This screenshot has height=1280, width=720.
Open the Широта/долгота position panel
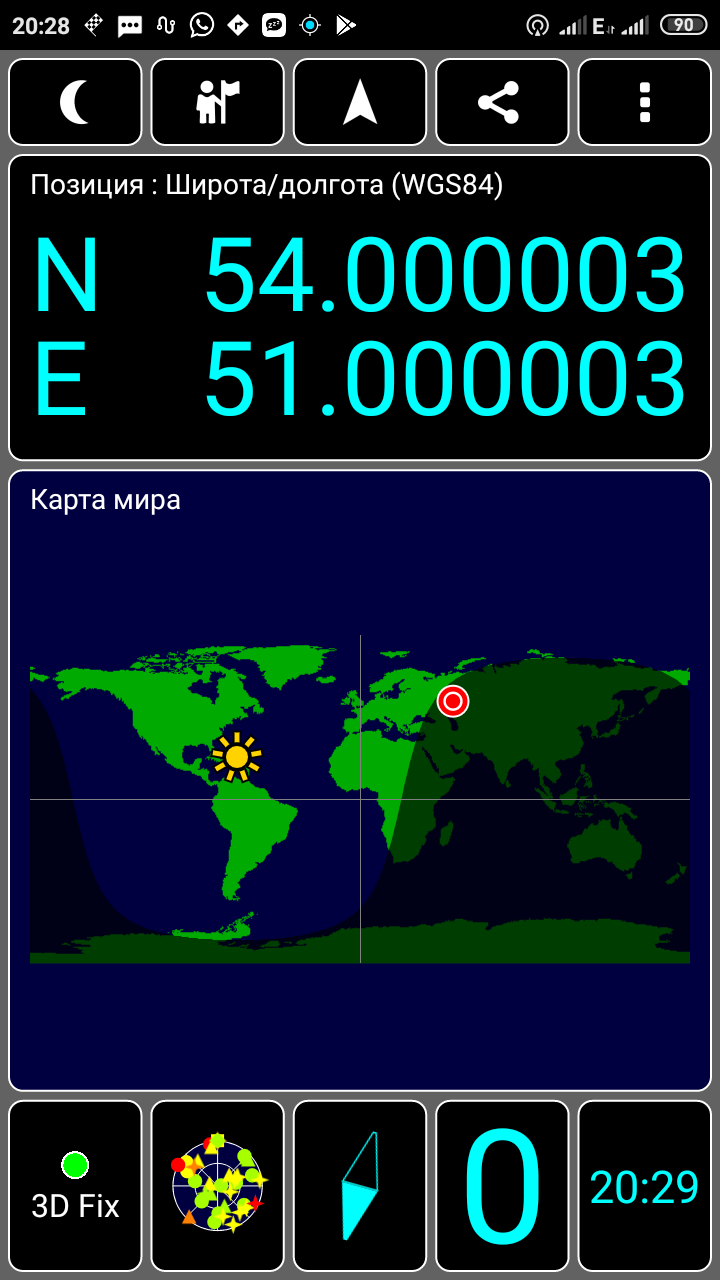360,308
